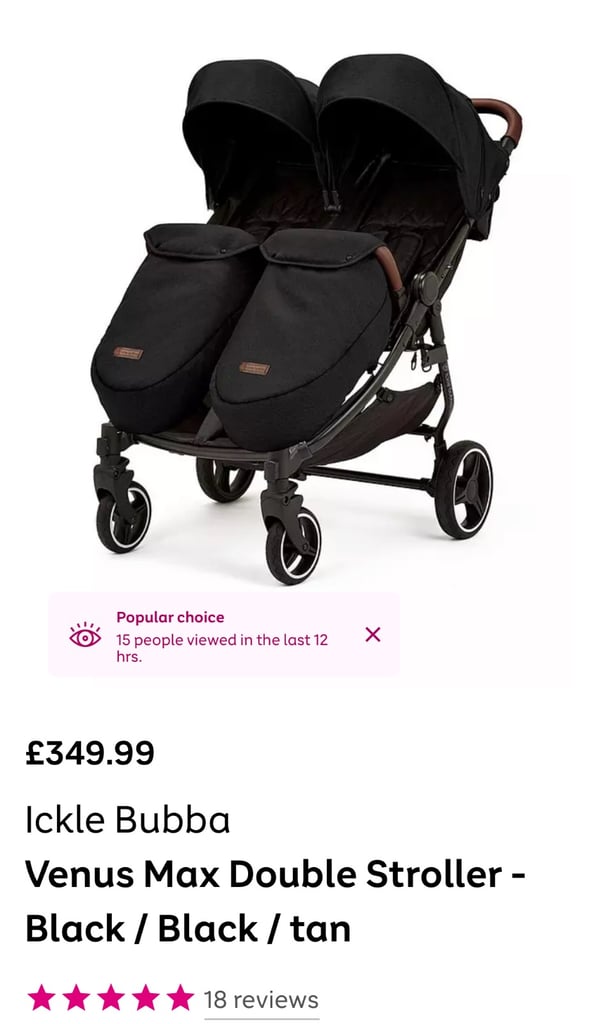Dismiss the Popular choice banner
The image size is (601, 1024).
click(x=372, y=634)
